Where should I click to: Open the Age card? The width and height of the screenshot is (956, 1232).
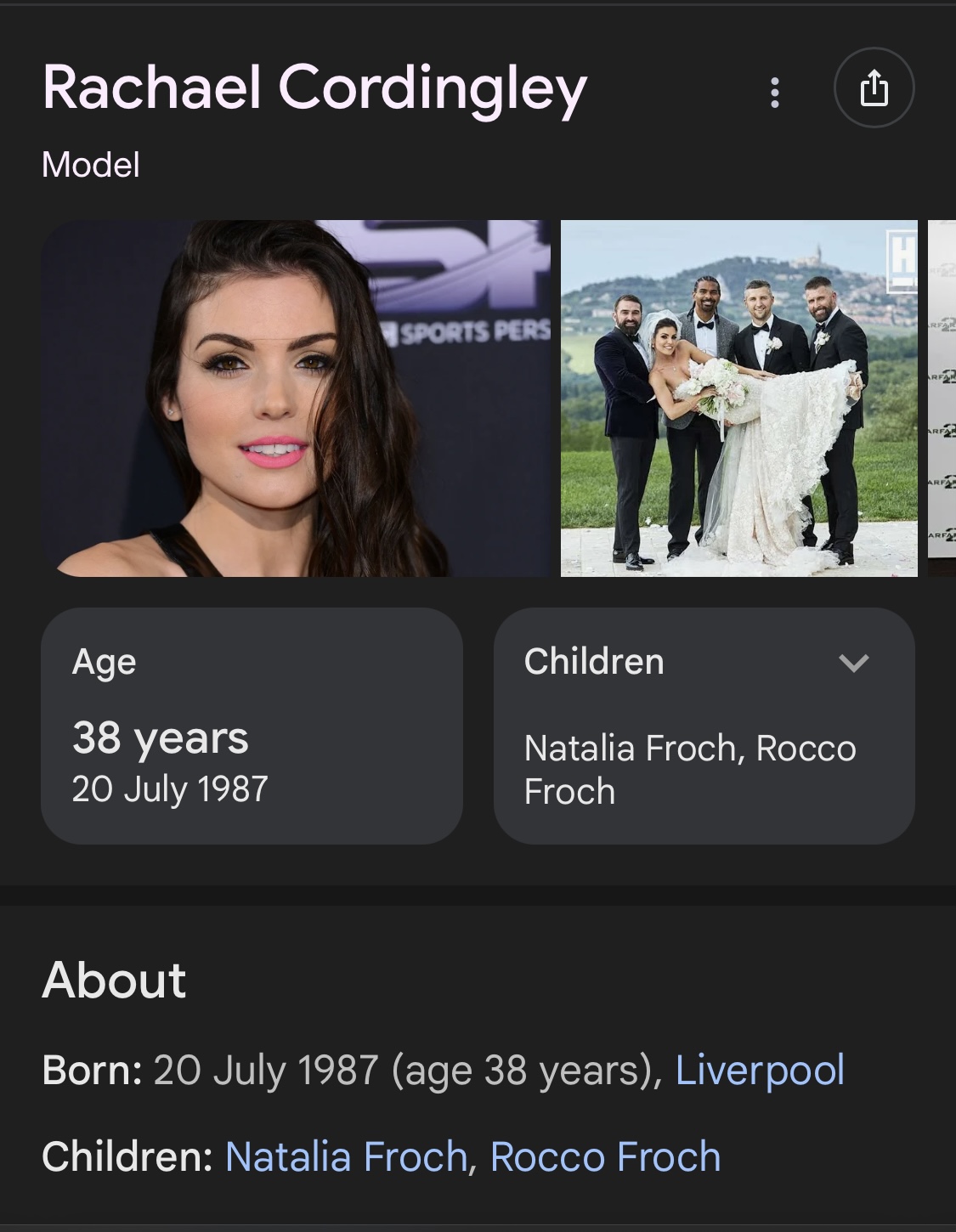pos(252,726)
